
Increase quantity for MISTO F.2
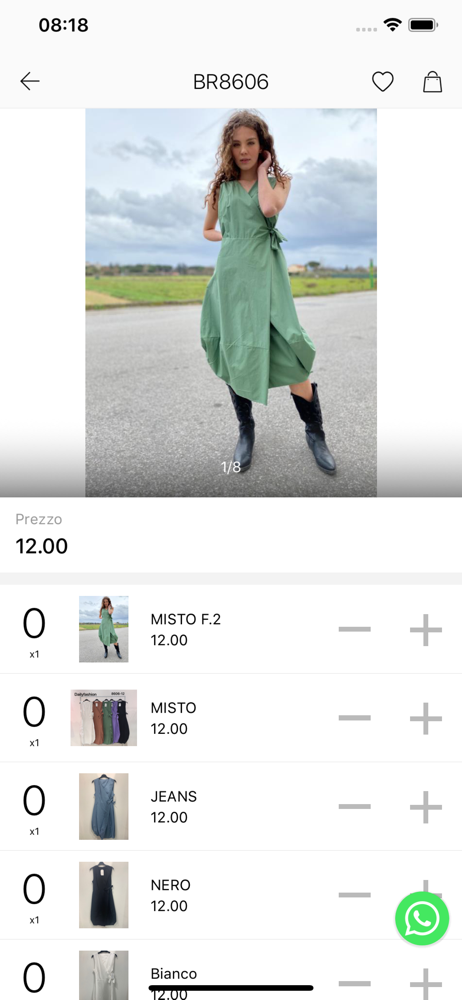(426, 630)
